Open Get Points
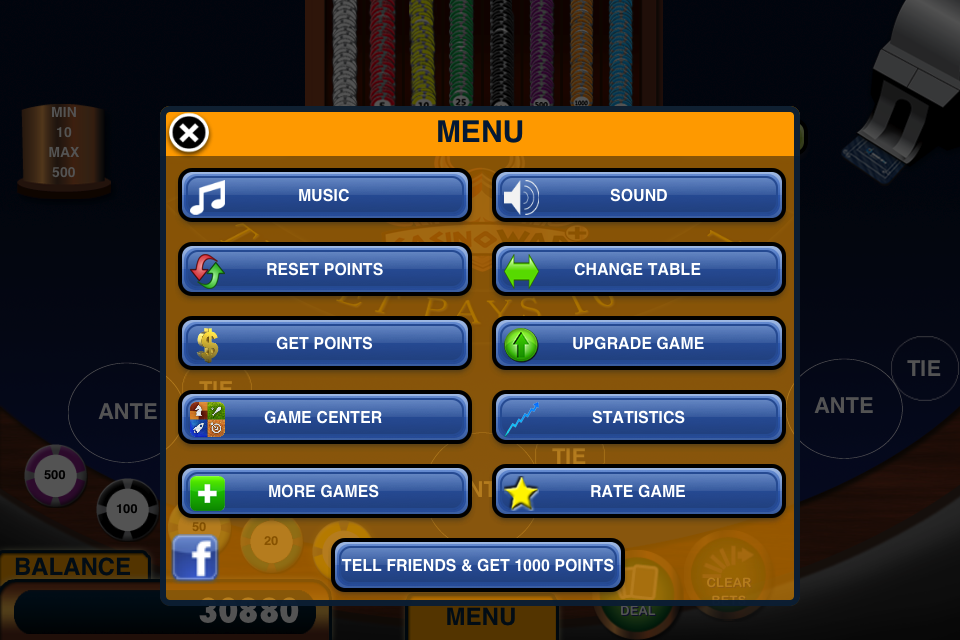Viewport: 960px width, 640px height. (x=325, y=343)
